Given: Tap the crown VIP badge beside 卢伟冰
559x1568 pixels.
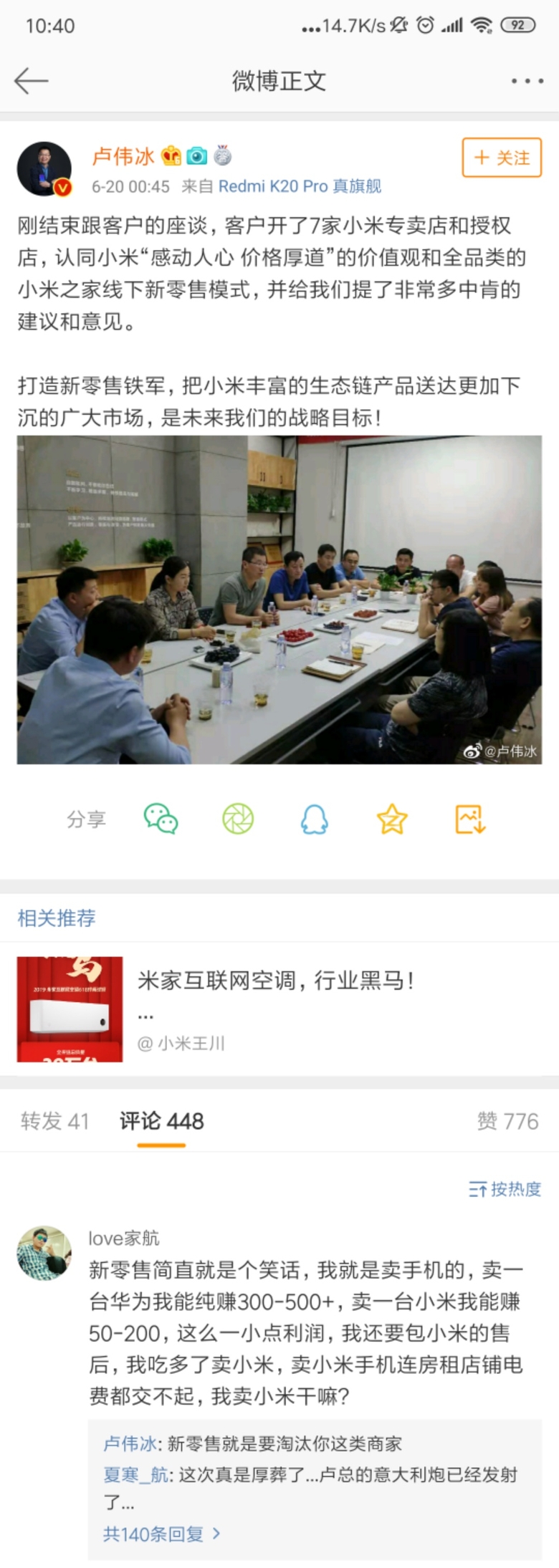Looking at the screenshot, I should [x=168, y=155].
